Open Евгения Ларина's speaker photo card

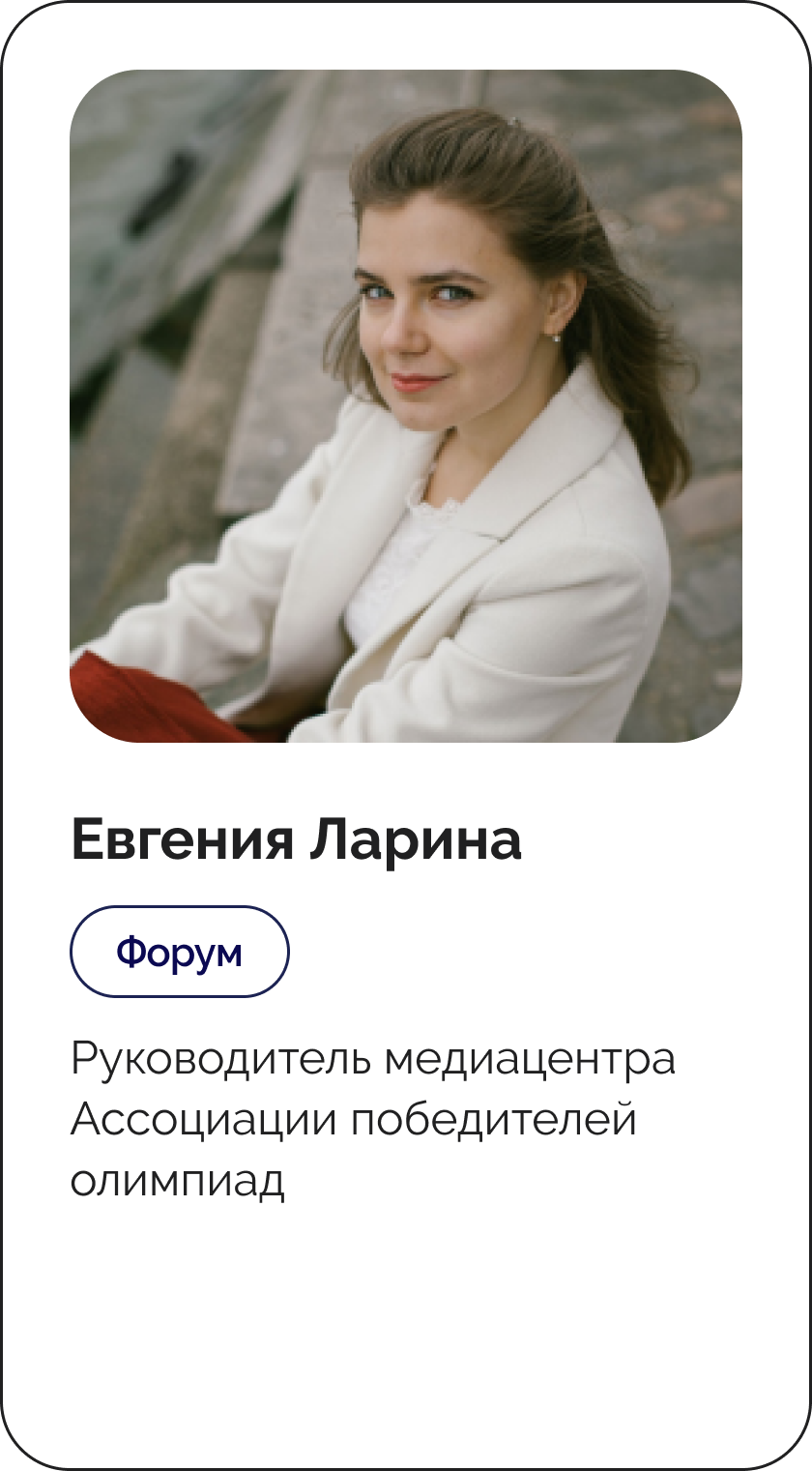pyautogui.click(x=406, y=406)
